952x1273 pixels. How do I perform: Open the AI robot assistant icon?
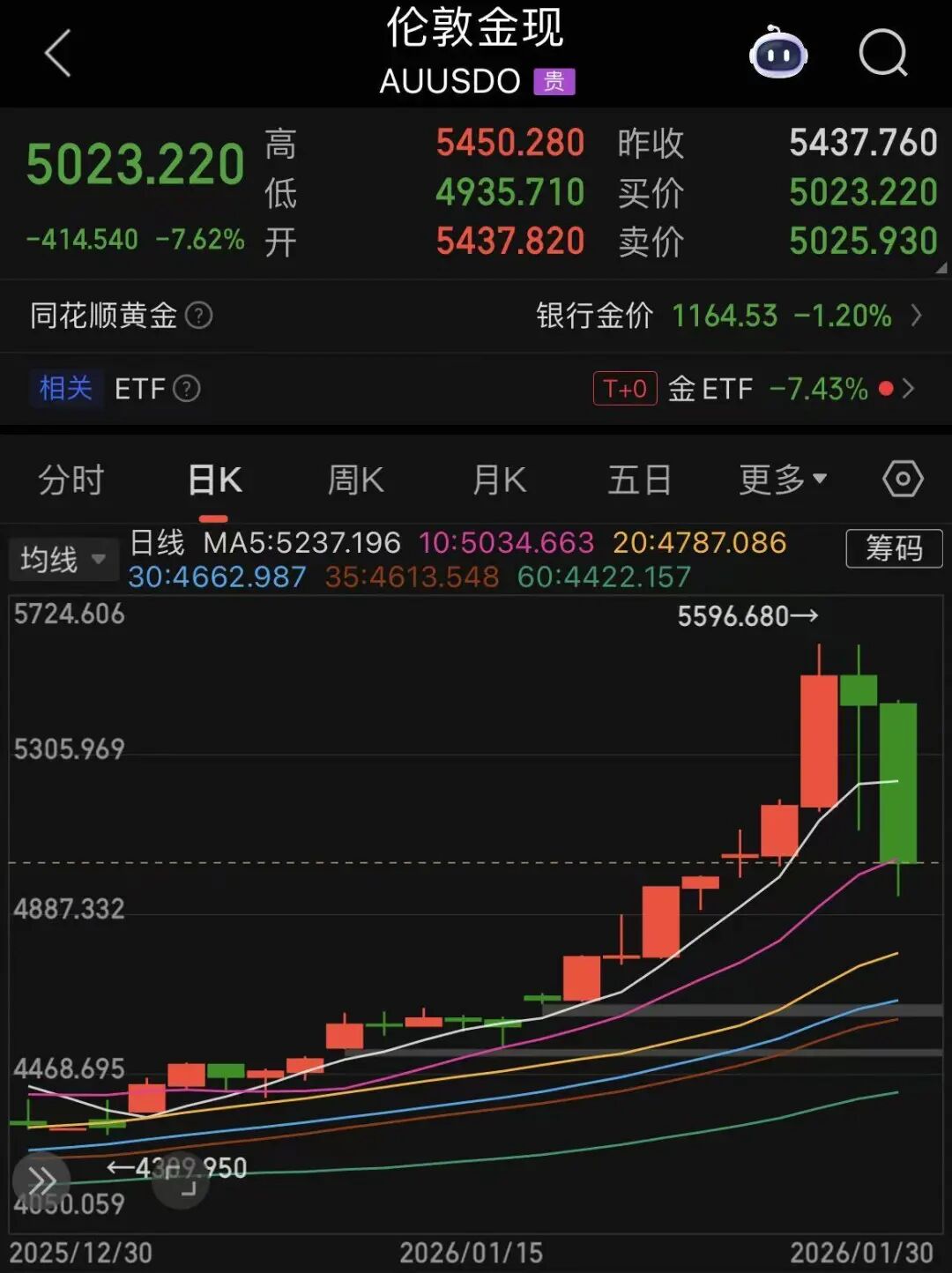point(777,53)
